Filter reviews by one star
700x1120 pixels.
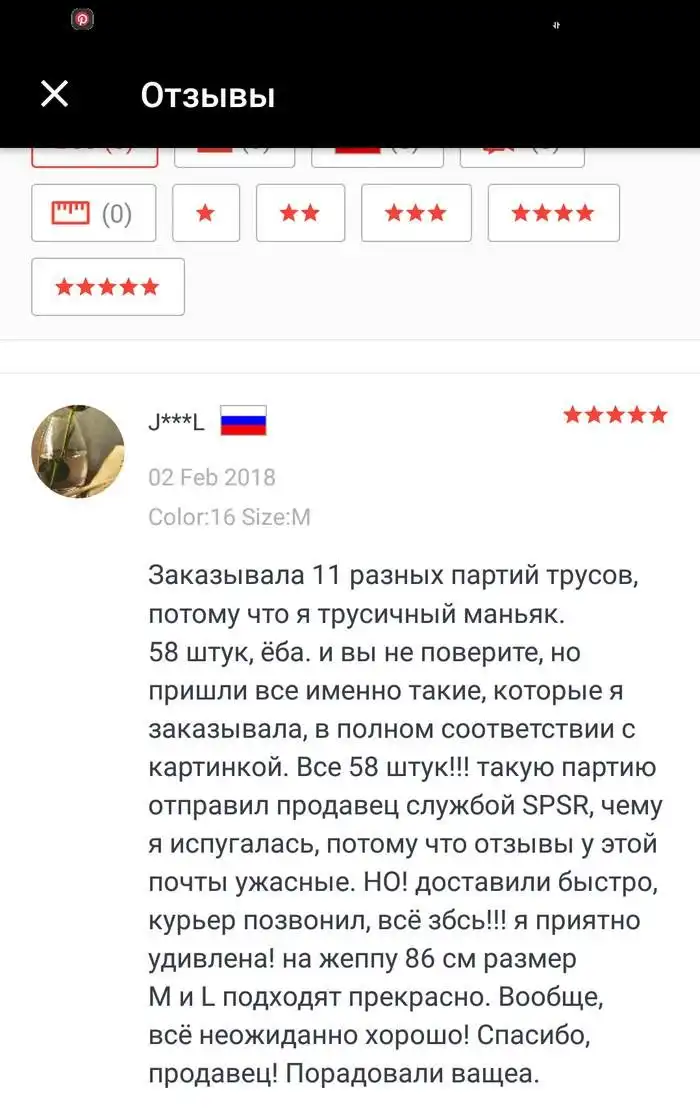(x=206, y=213)
